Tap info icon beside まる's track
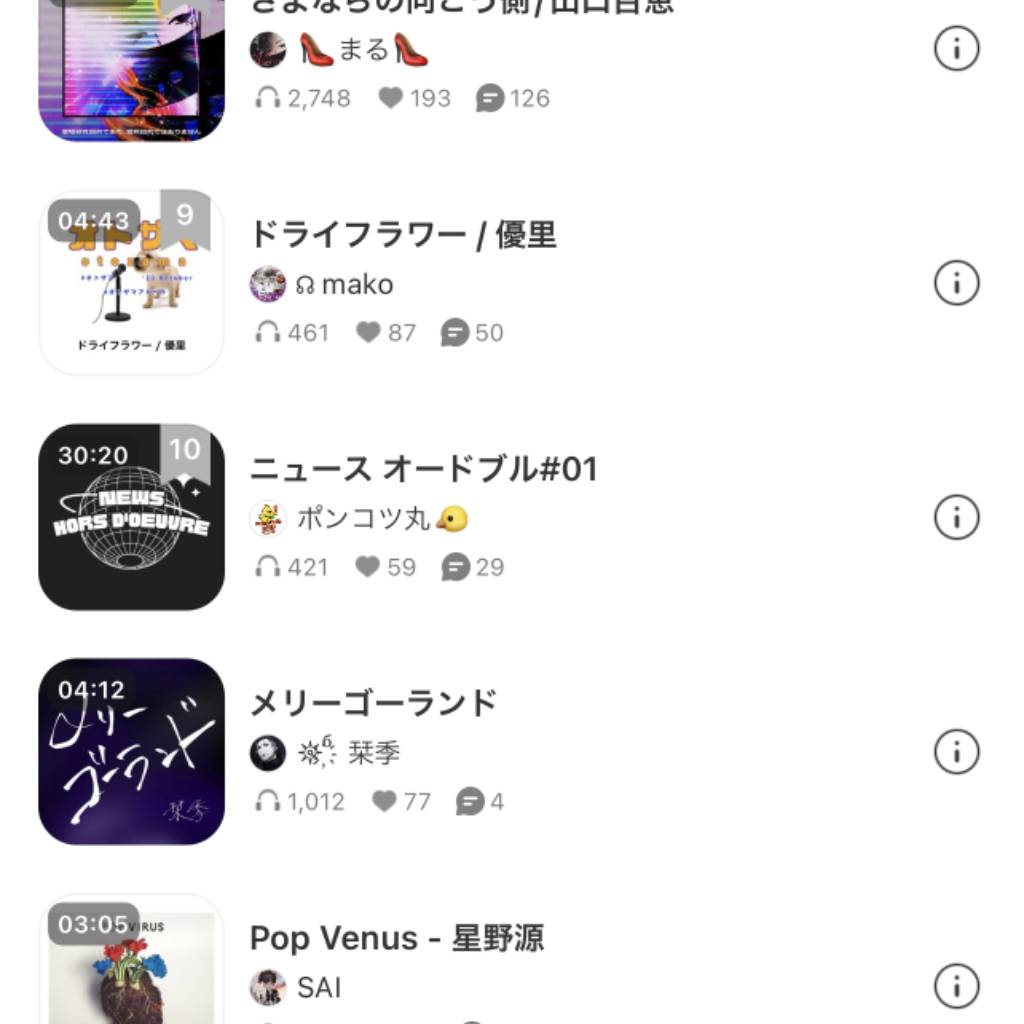This screenshot has width=1024, height=1024. tap(956, 49)
